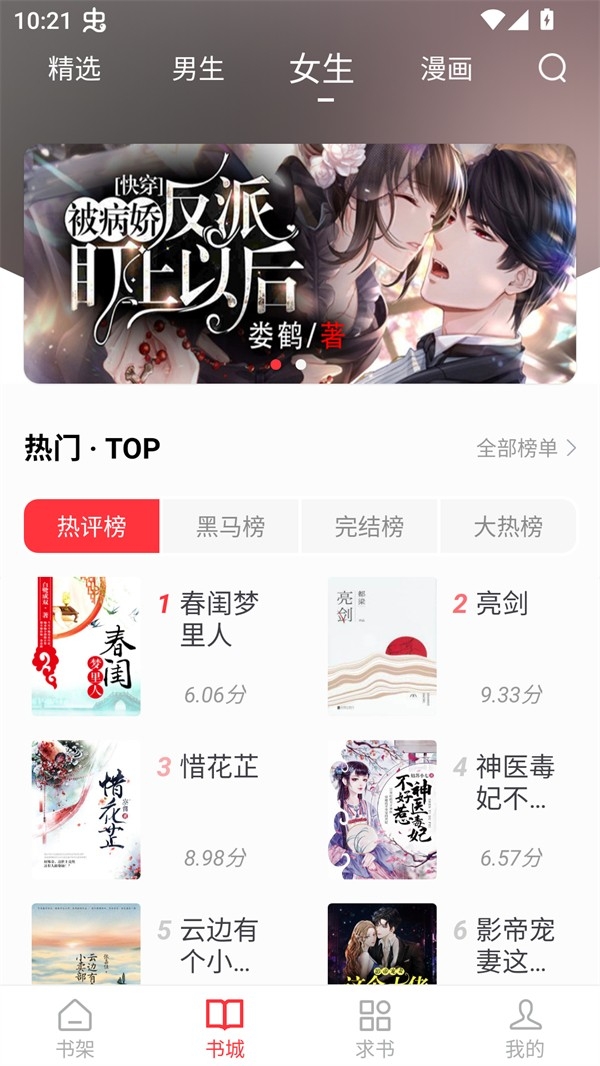Open the 求书 request tab
Viewport: 600px width, 1066px height.
tap(375, 1028)
